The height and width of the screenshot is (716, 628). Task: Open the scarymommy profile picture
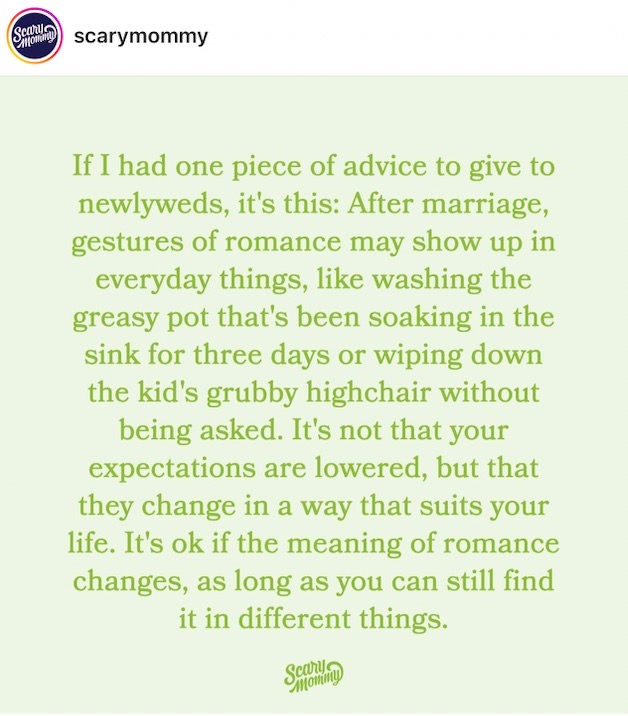pyautogui.click(x=35, y=38)
